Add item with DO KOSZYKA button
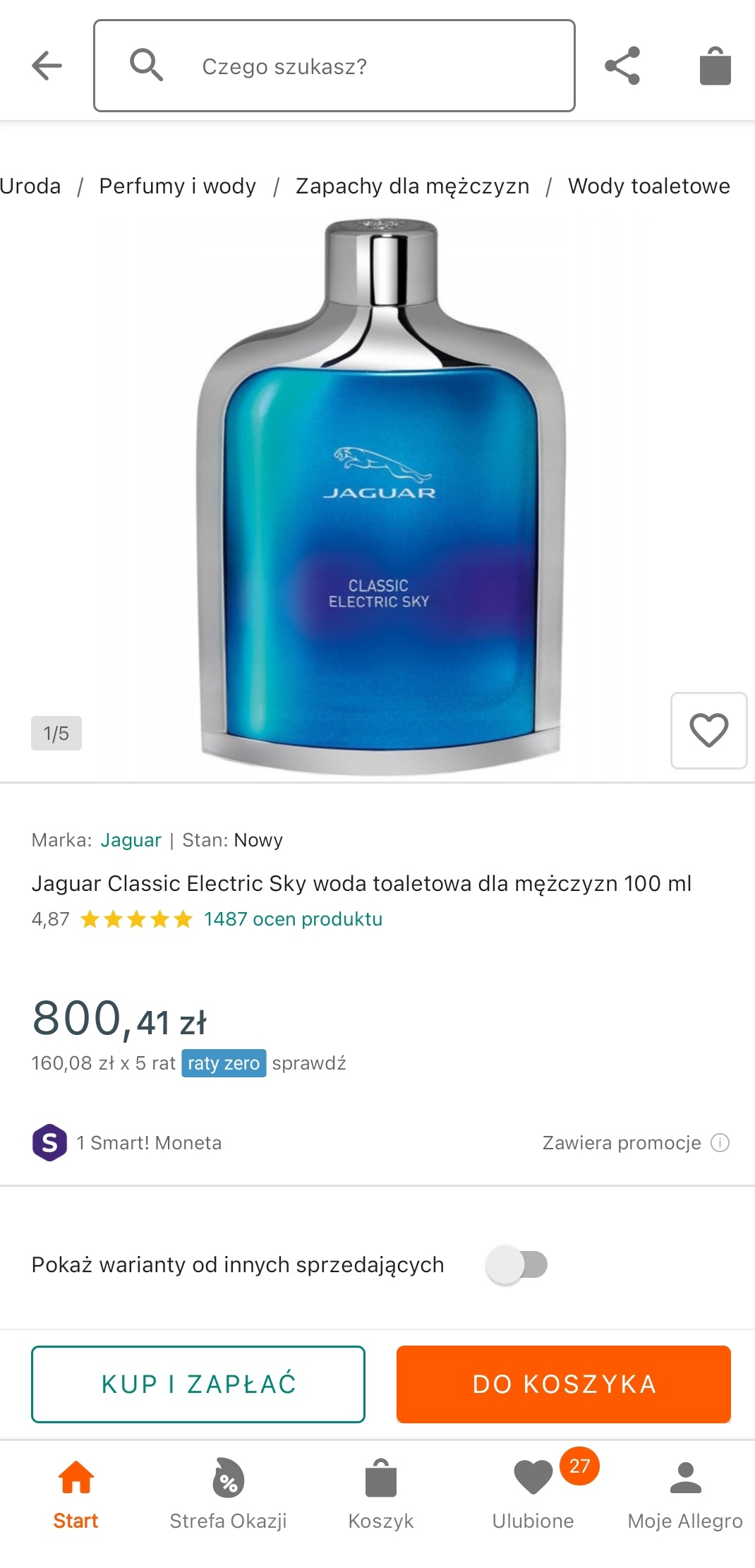 pyautogui.click(x=563, y=1384)
